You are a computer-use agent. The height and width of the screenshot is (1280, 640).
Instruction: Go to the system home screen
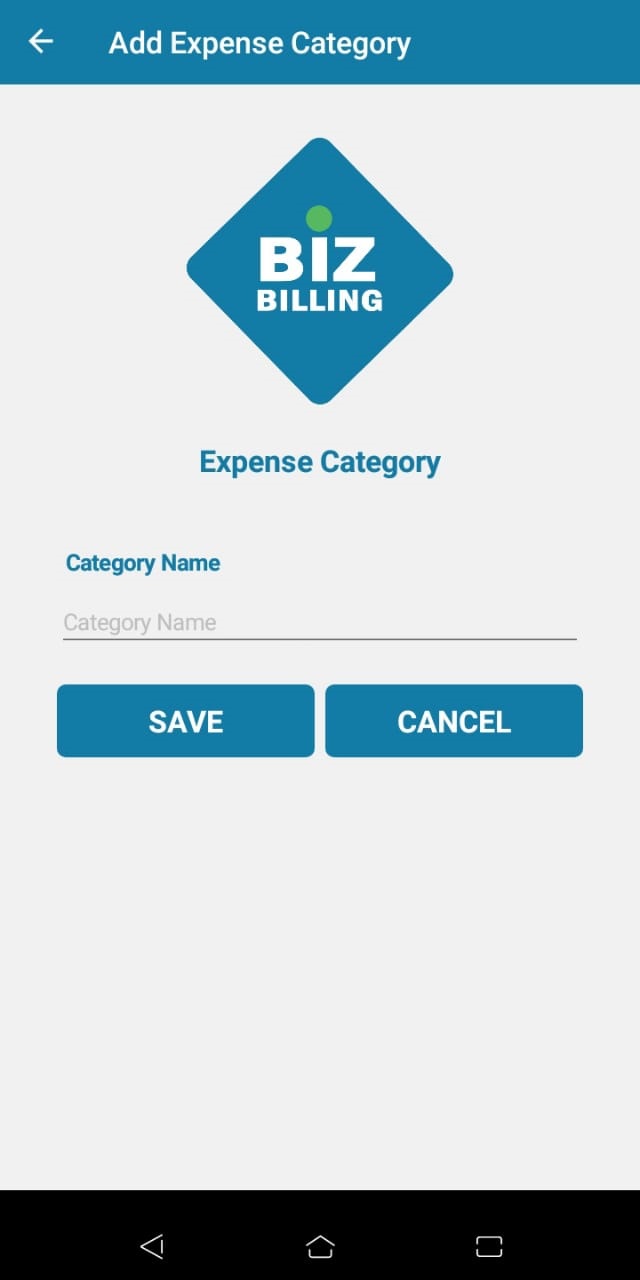point(320,1246)
